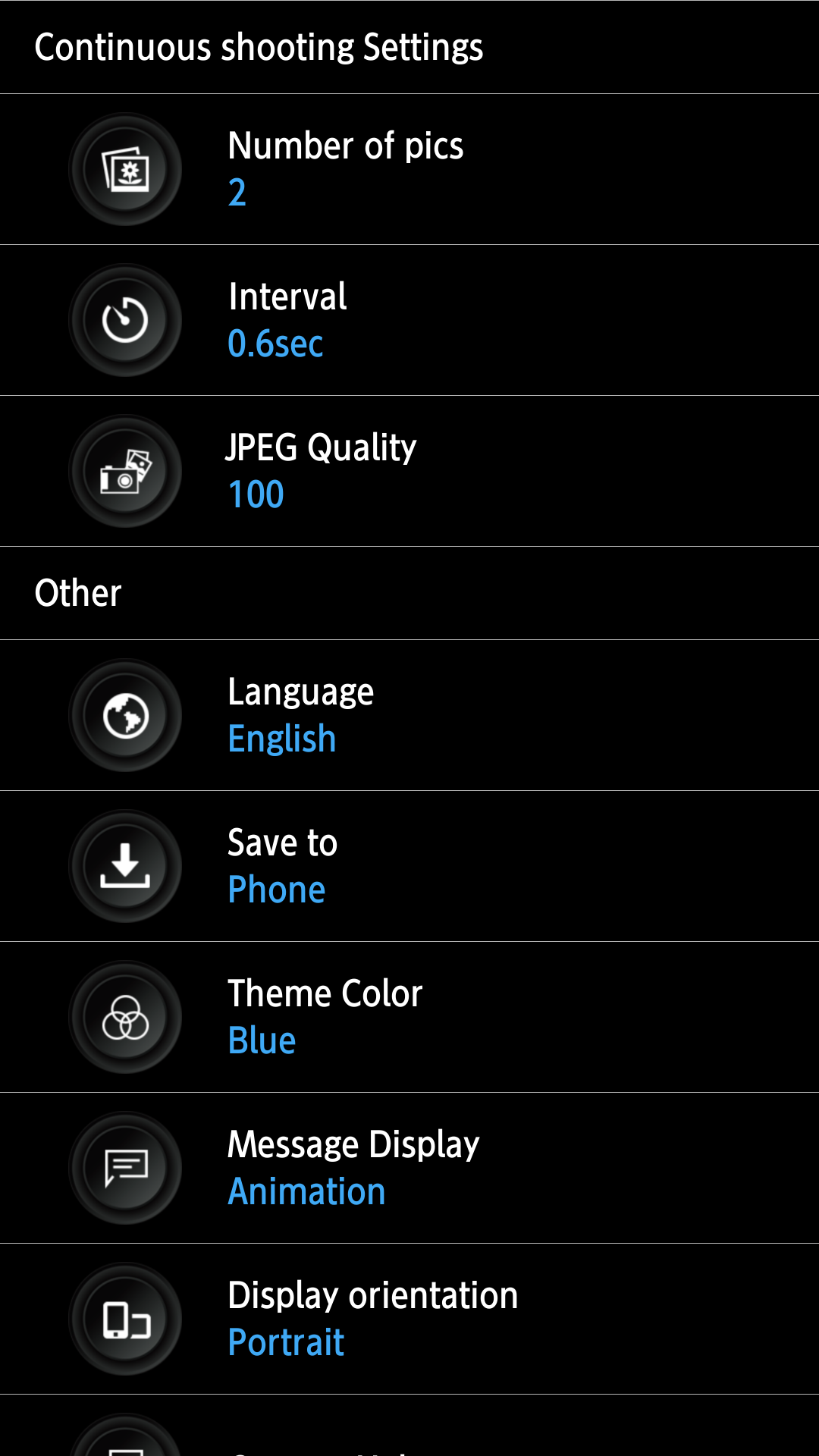Select the Continuous shooting Settings header
819x1456 pixels.
click(259, 46)
